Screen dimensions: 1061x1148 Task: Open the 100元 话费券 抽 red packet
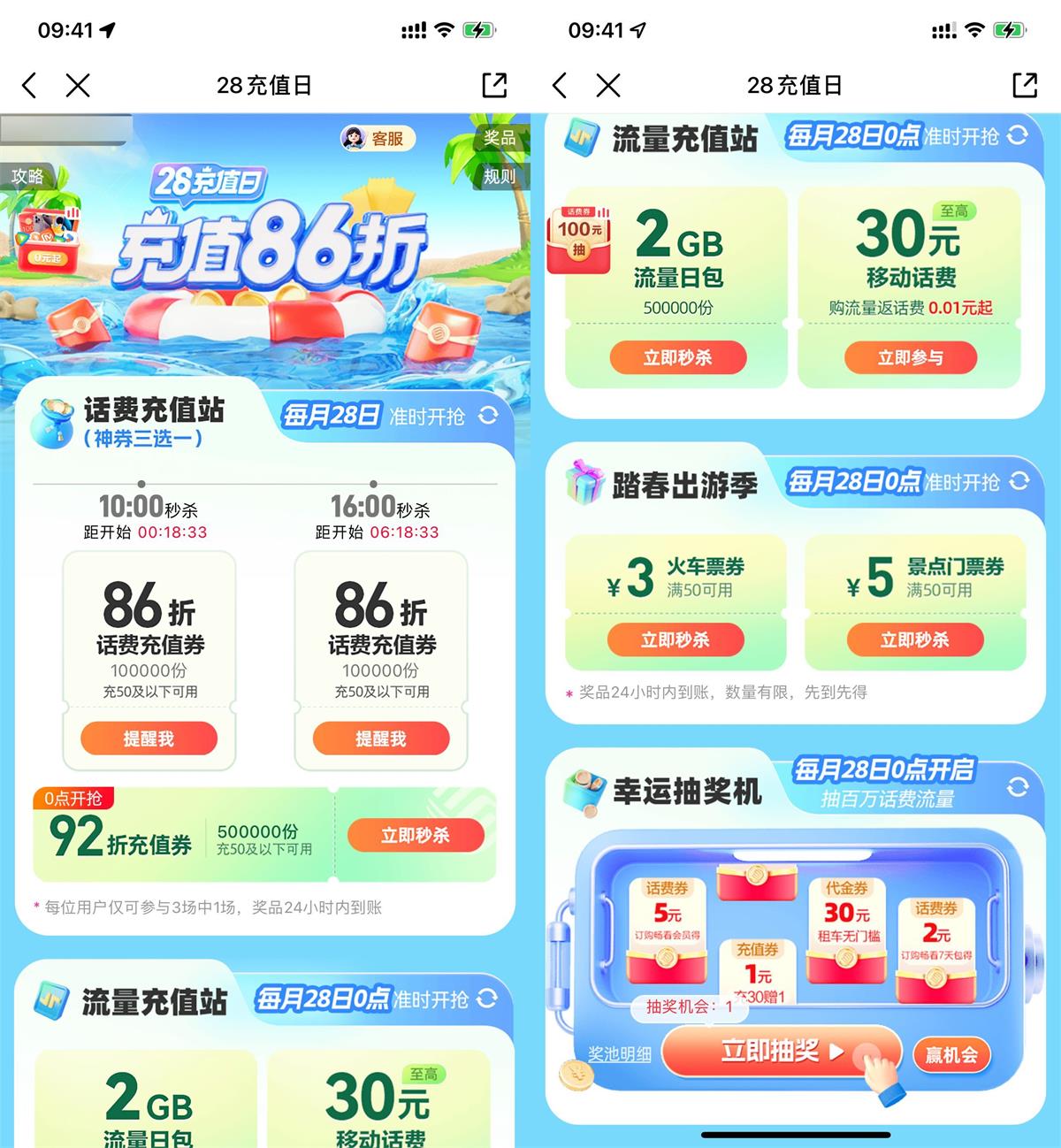[x=580, y=239]
